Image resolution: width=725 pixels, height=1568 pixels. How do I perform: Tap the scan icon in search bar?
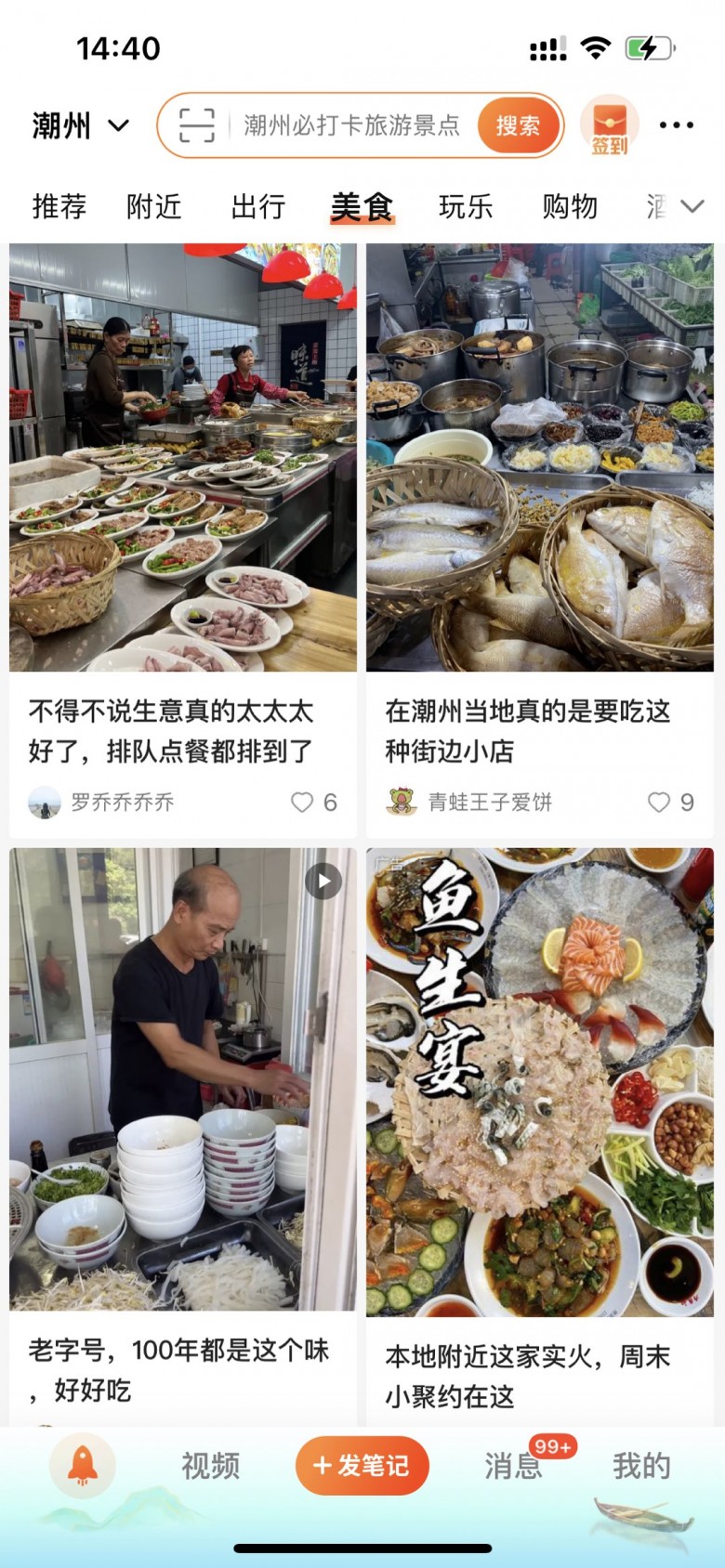[x=196, y=125]
